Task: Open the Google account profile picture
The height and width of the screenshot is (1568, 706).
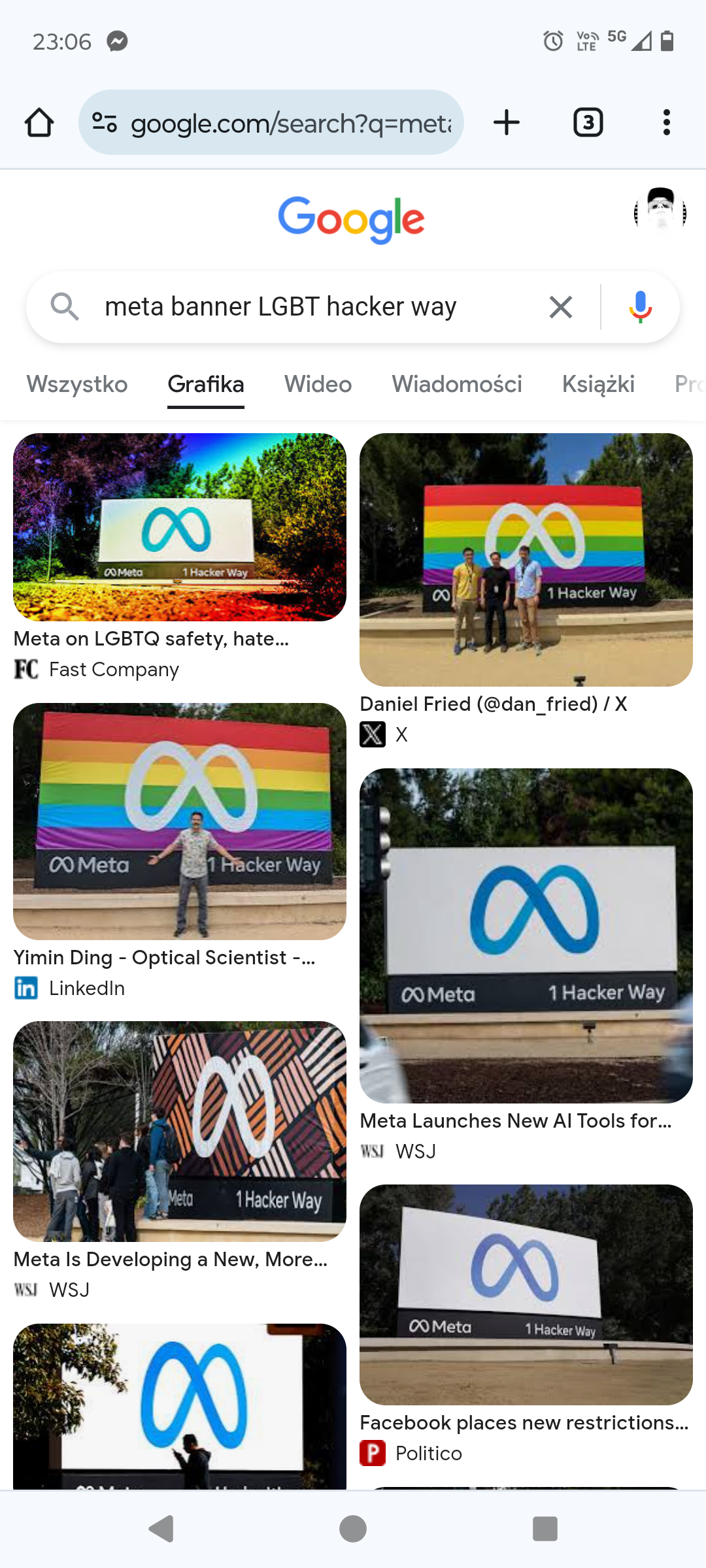Action: point(660,213)
